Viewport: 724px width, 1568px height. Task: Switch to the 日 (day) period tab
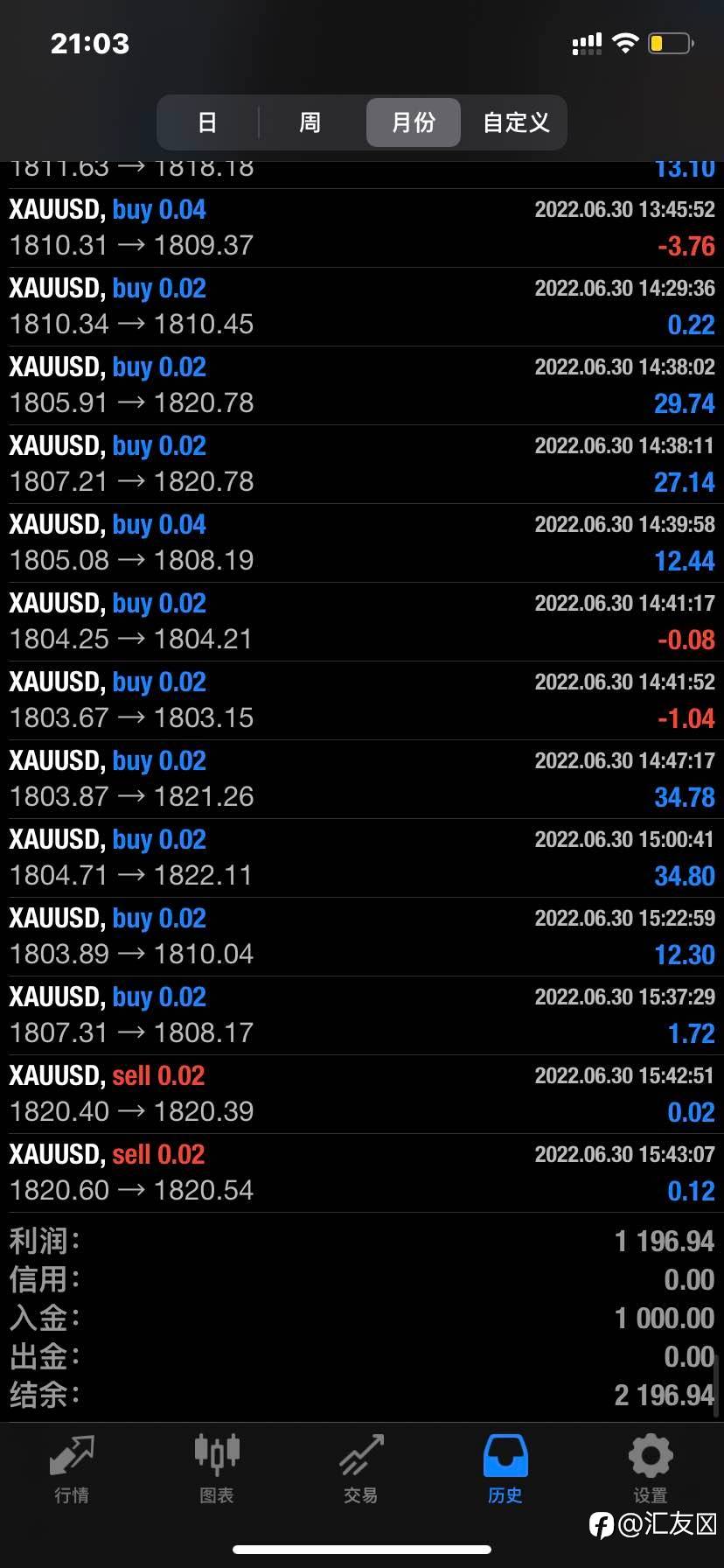pyautogui.click(x=207, y=122)
